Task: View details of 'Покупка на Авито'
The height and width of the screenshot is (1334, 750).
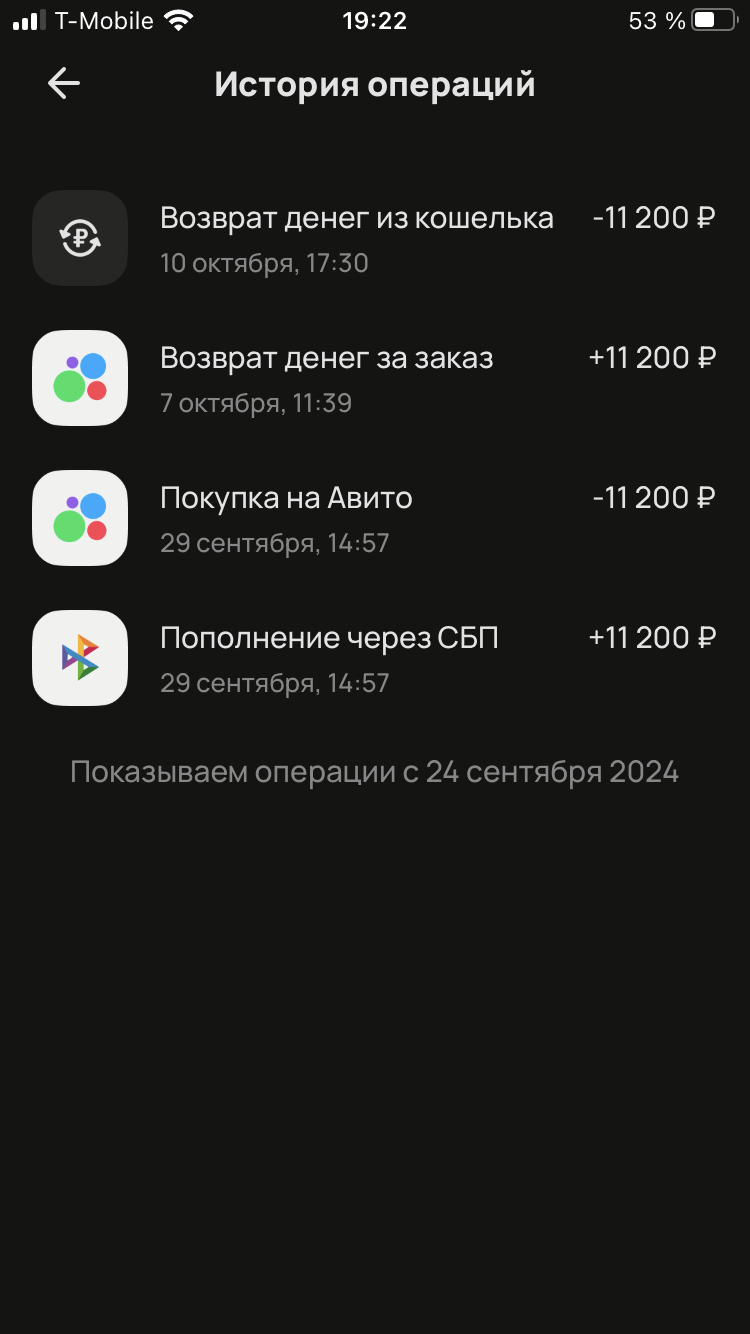Action: click(x=375, y=518)
